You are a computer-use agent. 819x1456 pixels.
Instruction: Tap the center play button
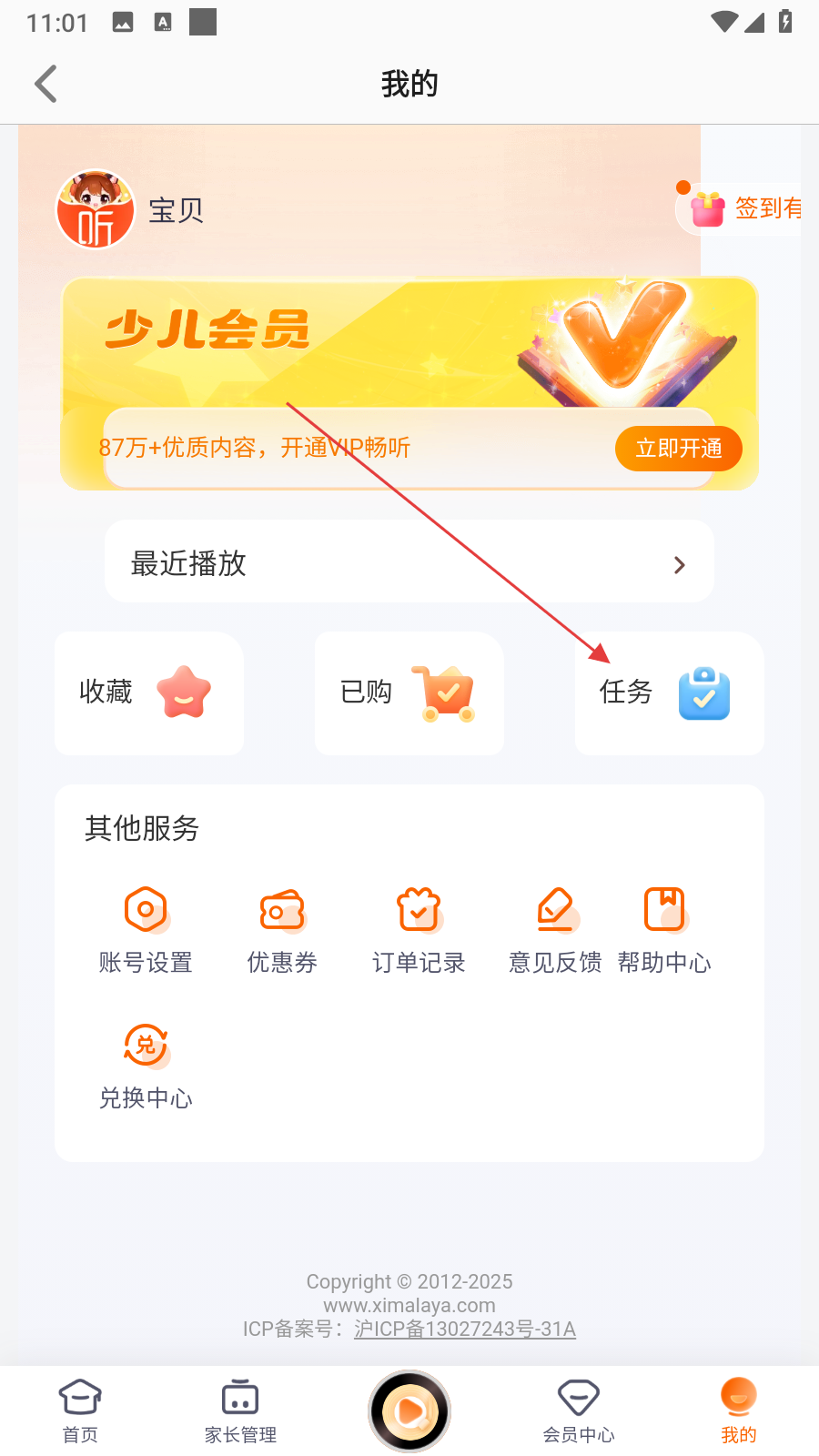(x=409, y=1411)
